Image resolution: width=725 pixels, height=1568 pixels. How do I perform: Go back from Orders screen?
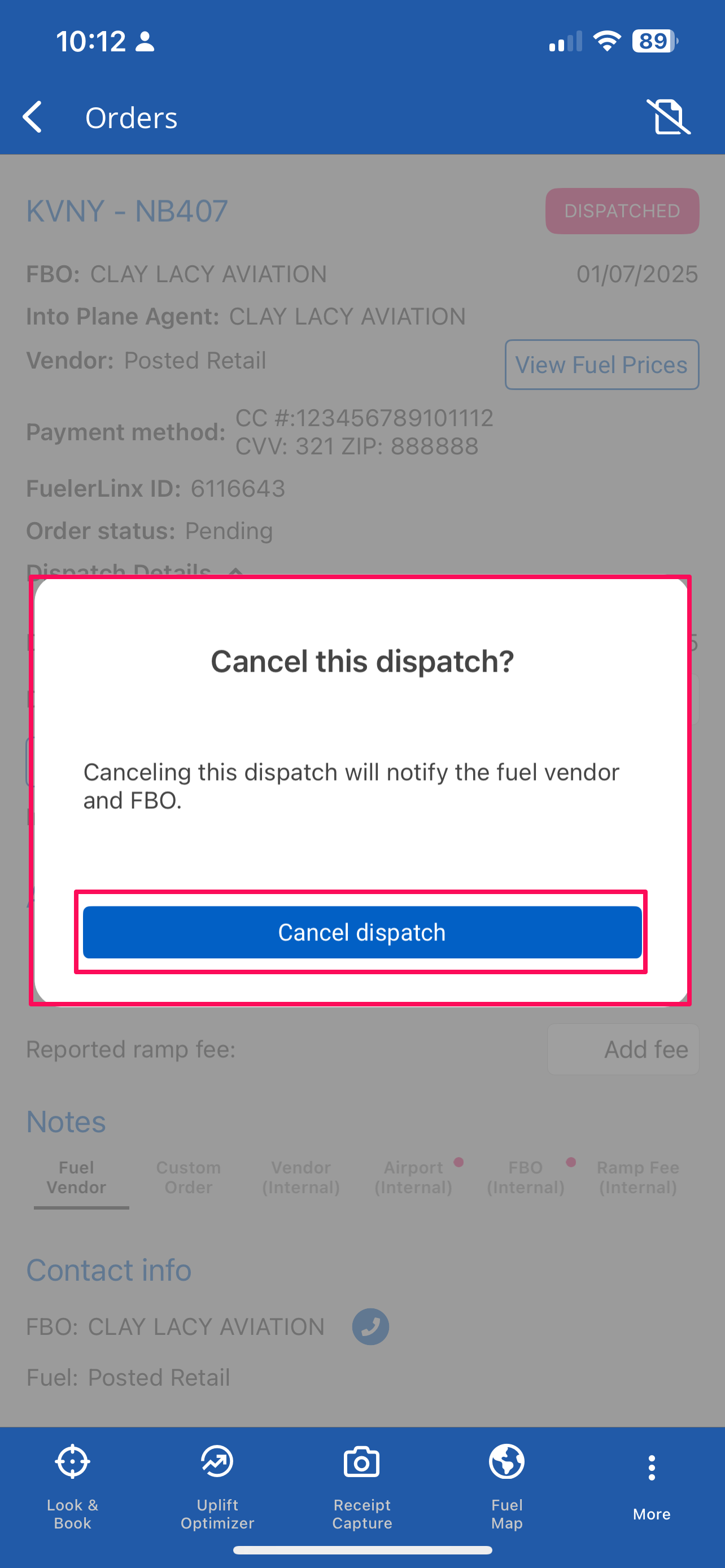point(33,117)
